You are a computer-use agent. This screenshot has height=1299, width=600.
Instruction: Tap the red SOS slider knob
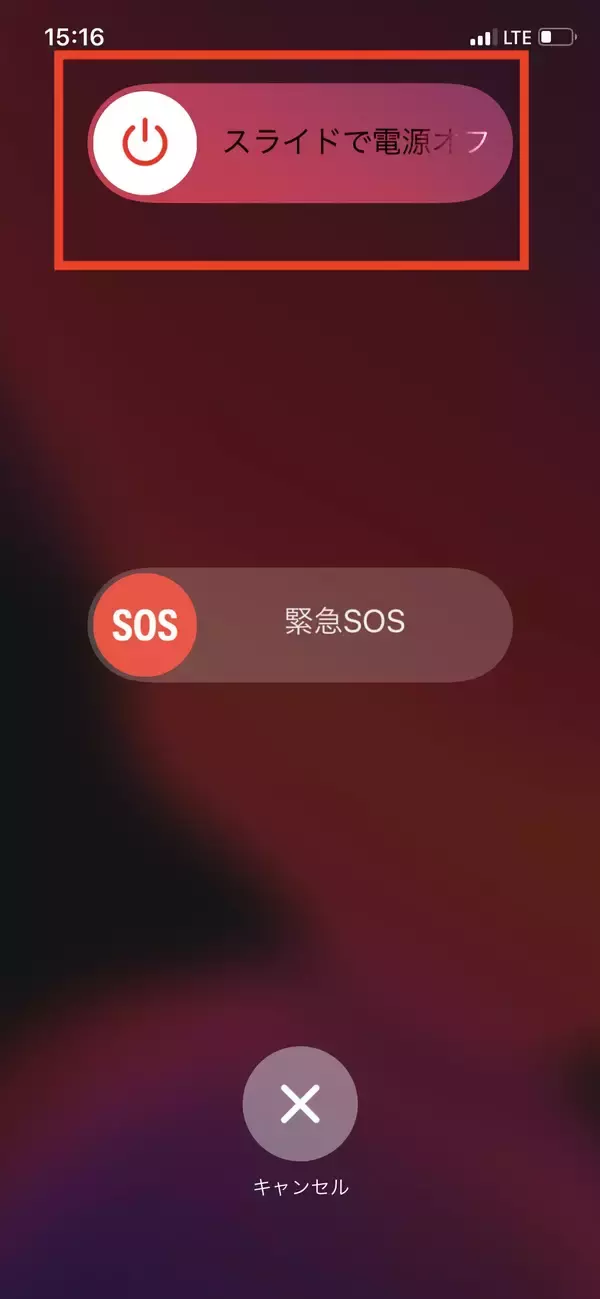pyautogui.click(x=144, y=625)
